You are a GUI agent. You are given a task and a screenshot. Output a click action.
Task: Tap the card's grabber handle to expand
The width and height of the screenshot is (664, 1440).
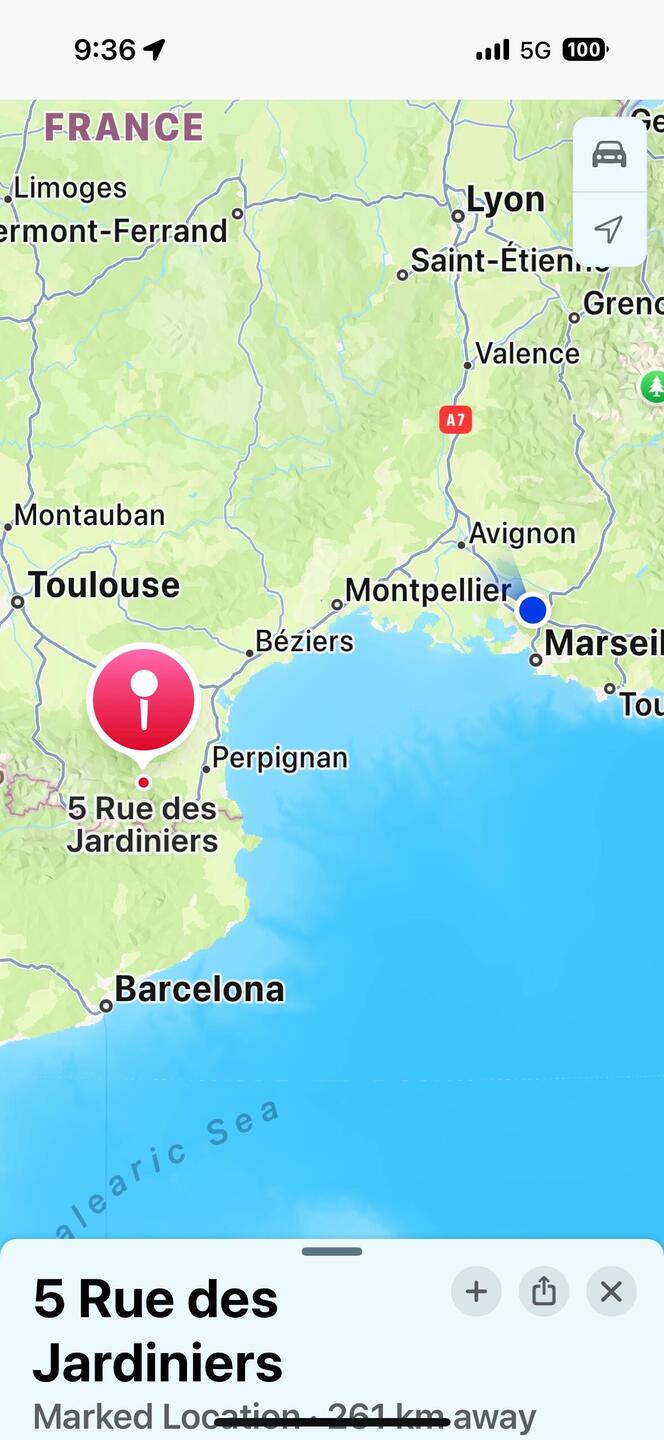[x=332, y=1251]
